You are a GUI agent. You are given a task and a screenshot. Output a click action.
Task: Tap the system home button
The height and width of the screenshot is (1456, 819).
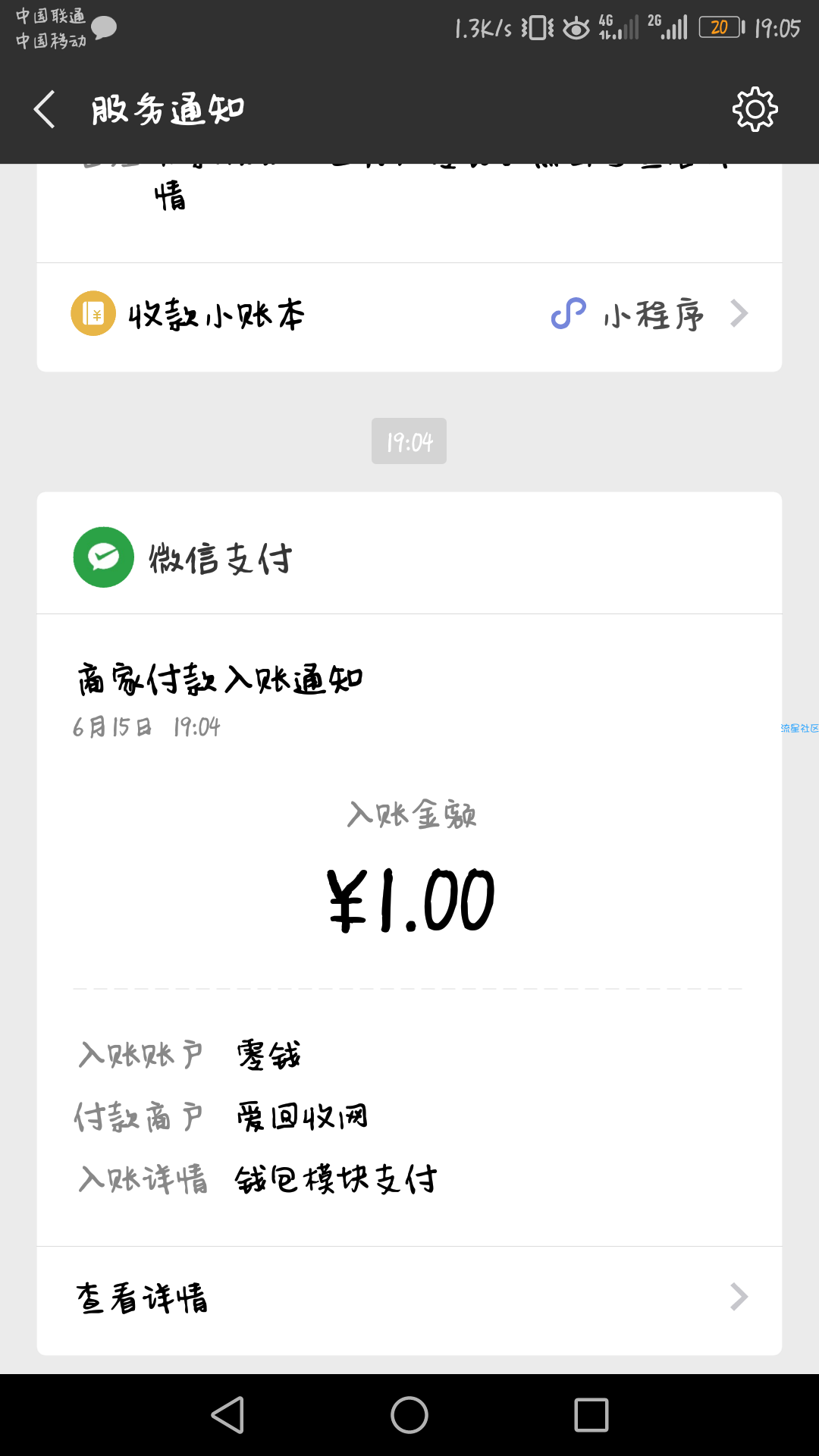pos(409,1415)
